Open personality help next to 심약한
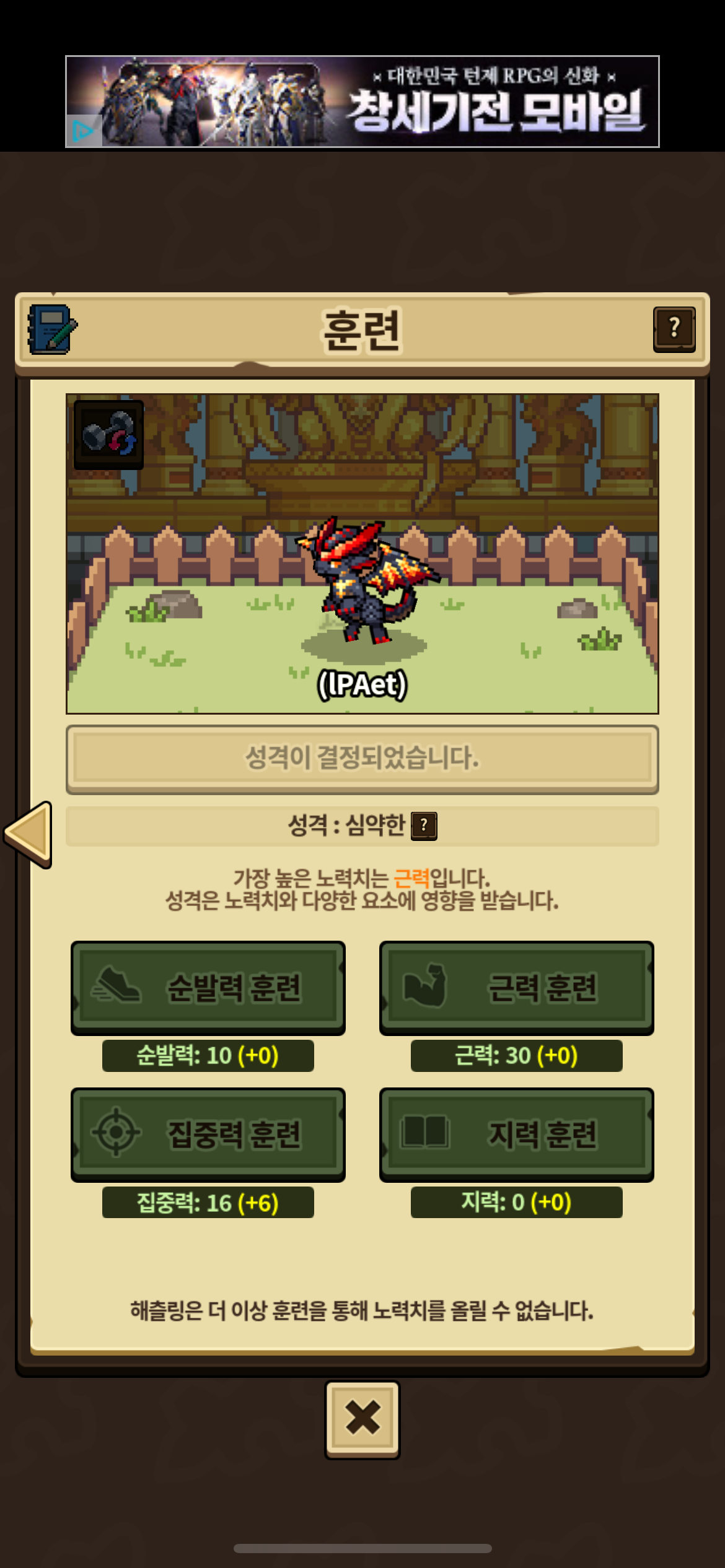725x1568 pixels. coord(424,825)
